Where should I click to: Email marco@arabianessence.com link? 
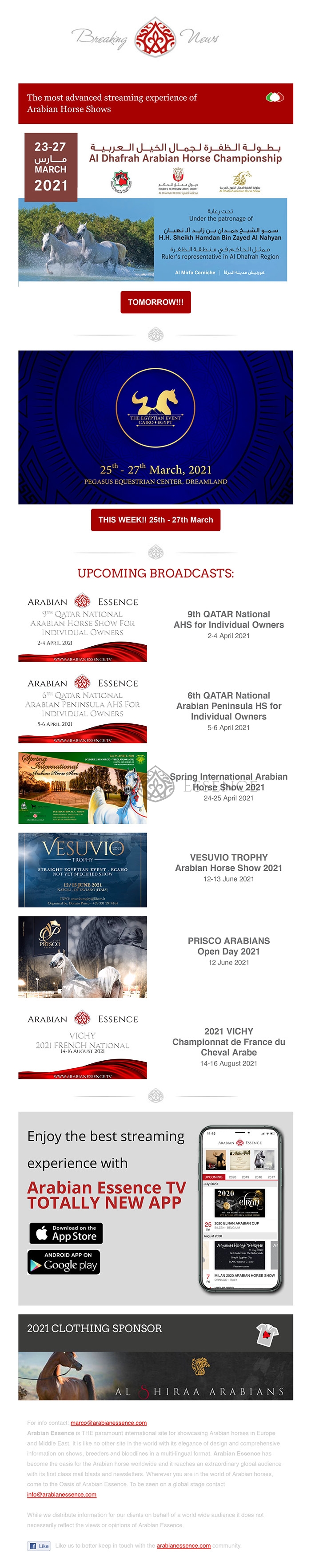click(108, 1422)
